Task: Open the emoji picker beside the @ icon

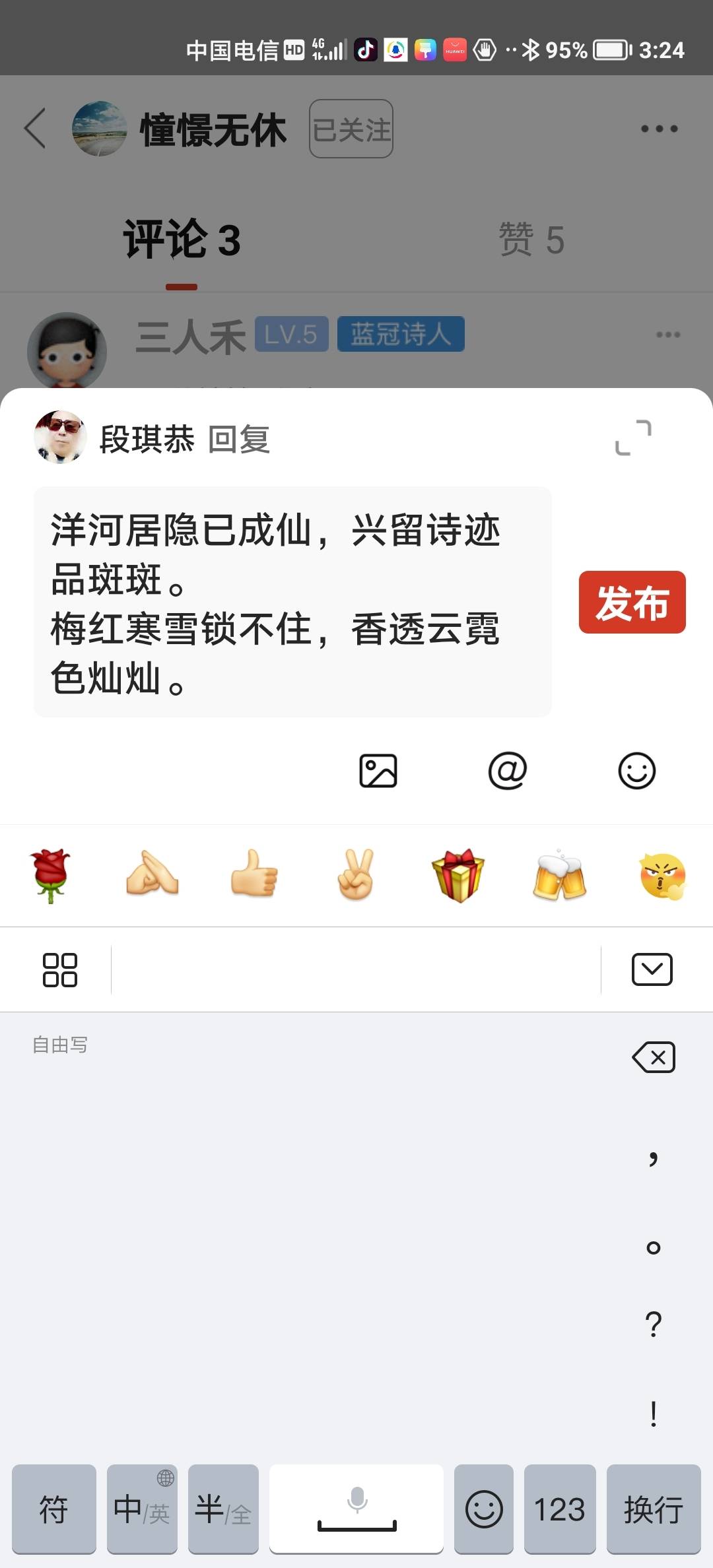Action: (x=636, y=770)
